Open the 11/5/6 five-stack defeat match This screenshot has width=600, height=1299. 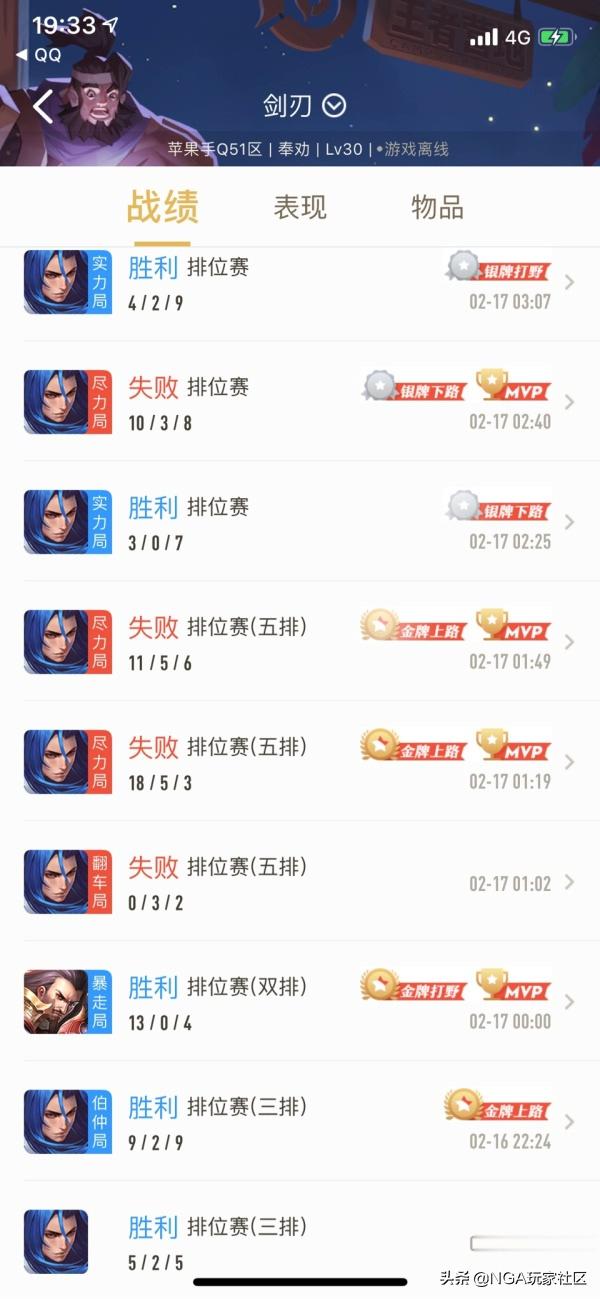tap(300, 641)
